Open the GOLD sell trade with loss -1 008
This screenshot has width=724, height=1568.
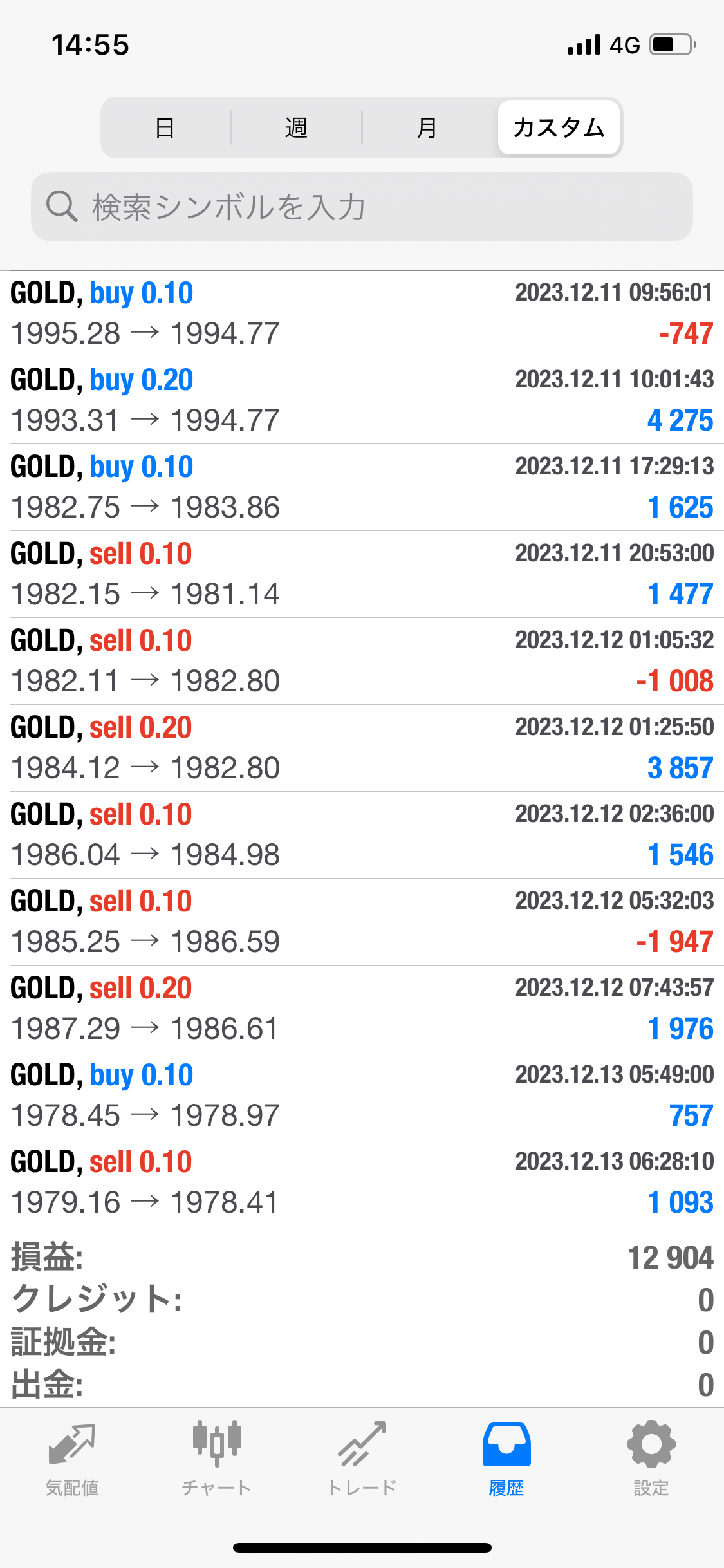coord(362,661)
